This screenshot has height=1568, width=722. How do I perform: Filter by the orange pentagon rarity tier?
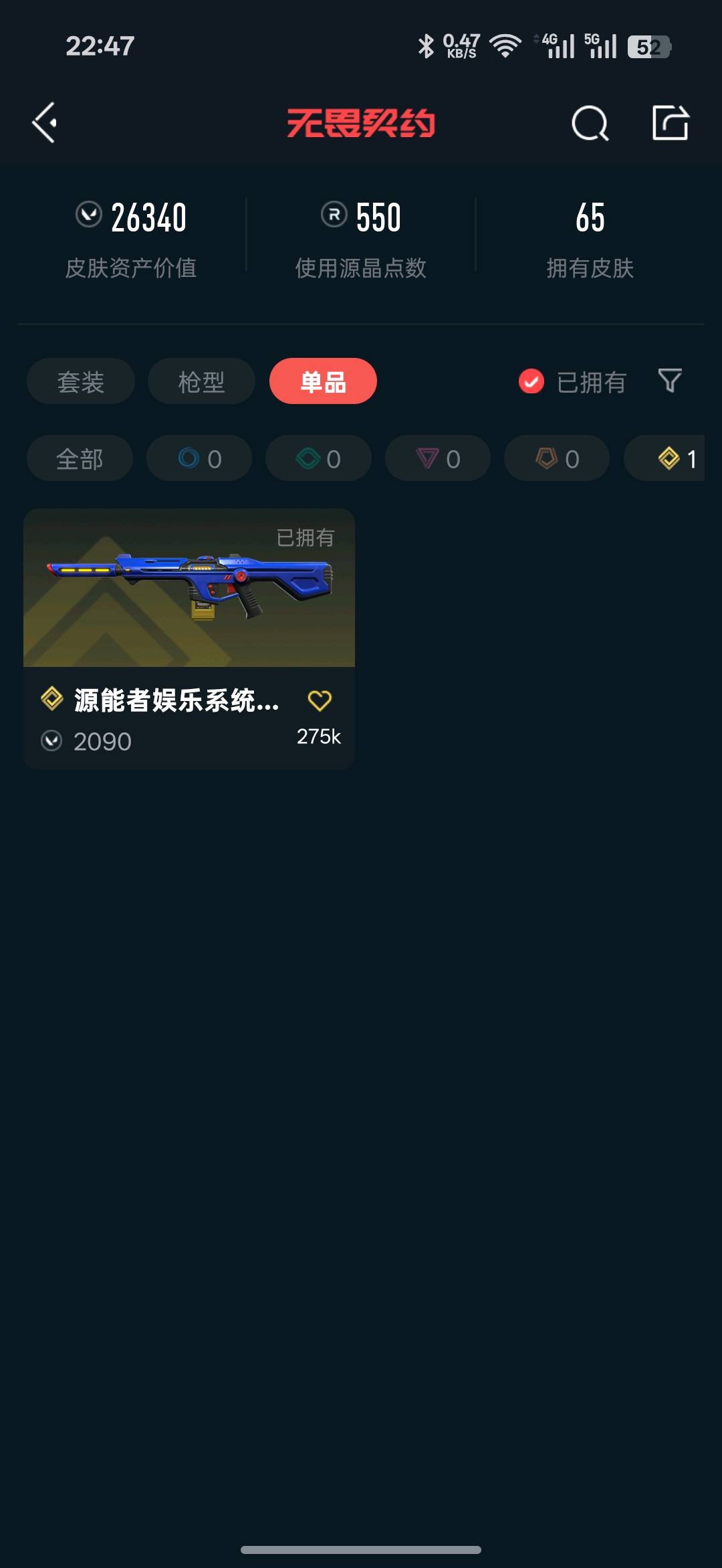click(557, 459)
